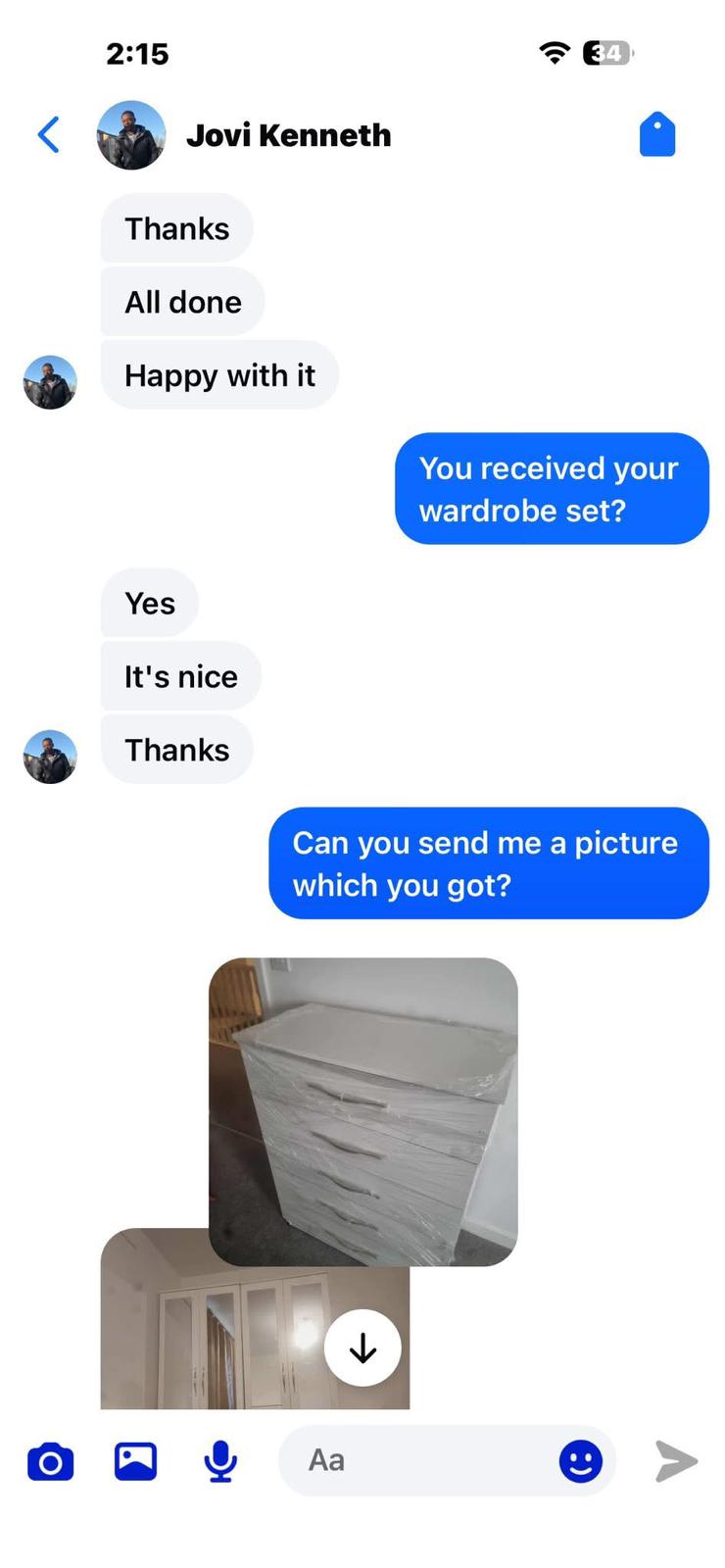Screen dimensions: 725x1568
Task: Open the emoji picker
Action: 580,1461
